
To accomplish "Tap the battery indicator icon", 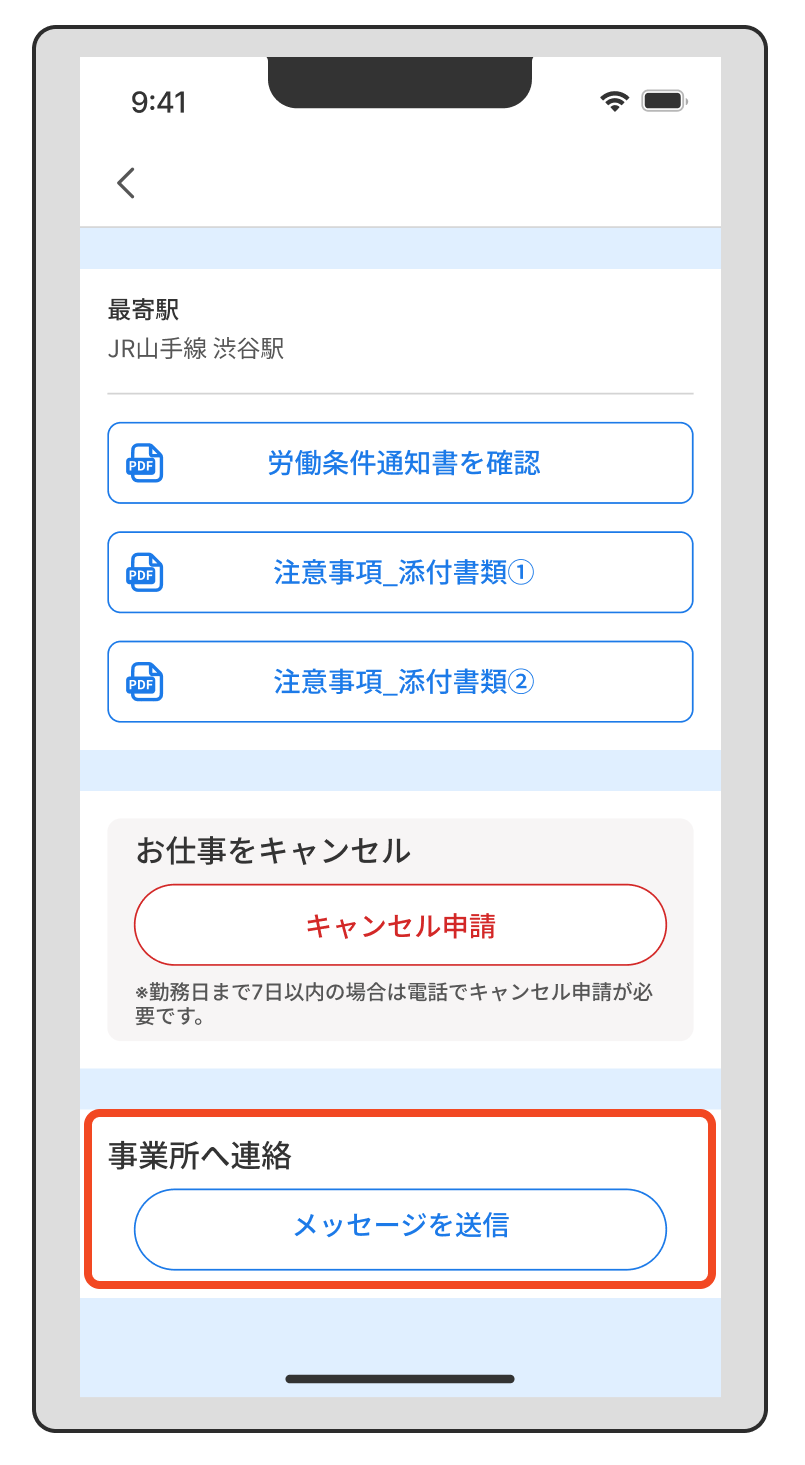I will point(661,100).
